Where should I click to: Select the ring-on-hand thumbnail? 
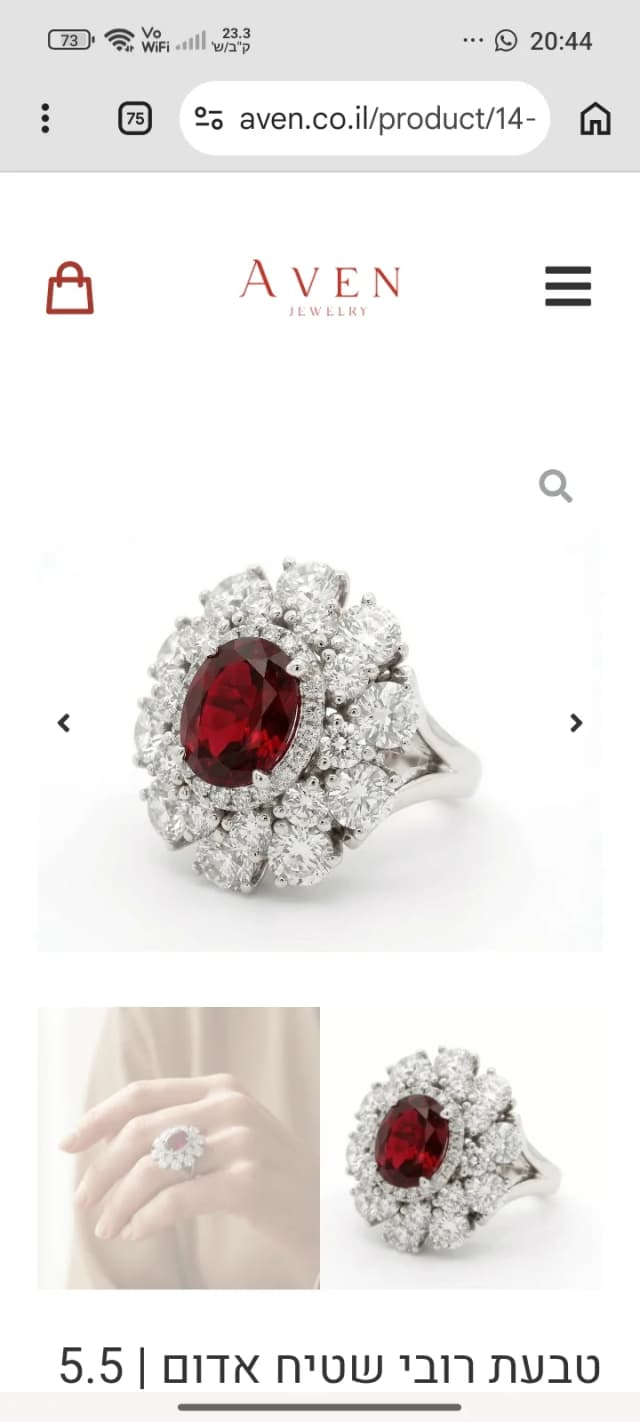tap(179, 1147)
